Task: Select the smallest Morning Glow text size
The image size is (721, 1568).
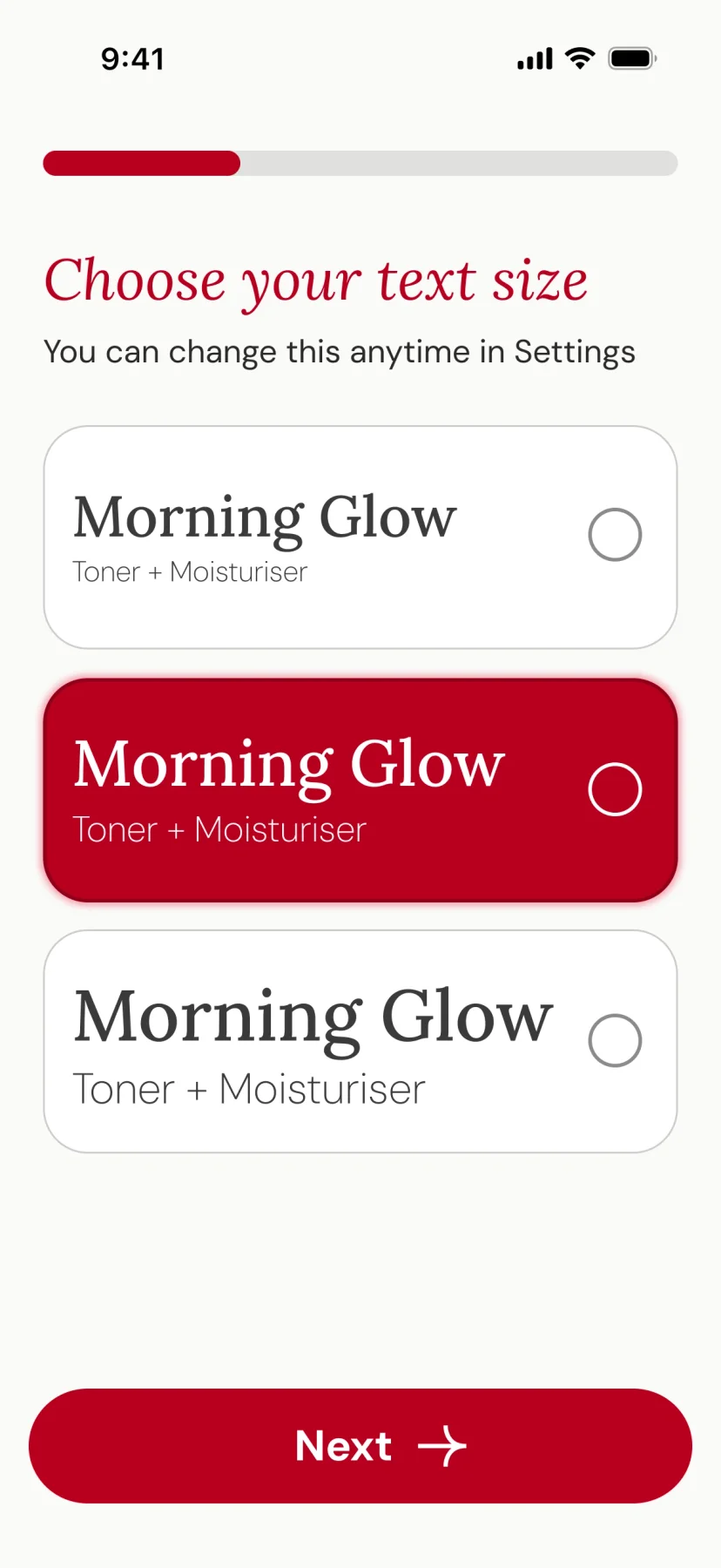Action: click(x=360, y=537)
